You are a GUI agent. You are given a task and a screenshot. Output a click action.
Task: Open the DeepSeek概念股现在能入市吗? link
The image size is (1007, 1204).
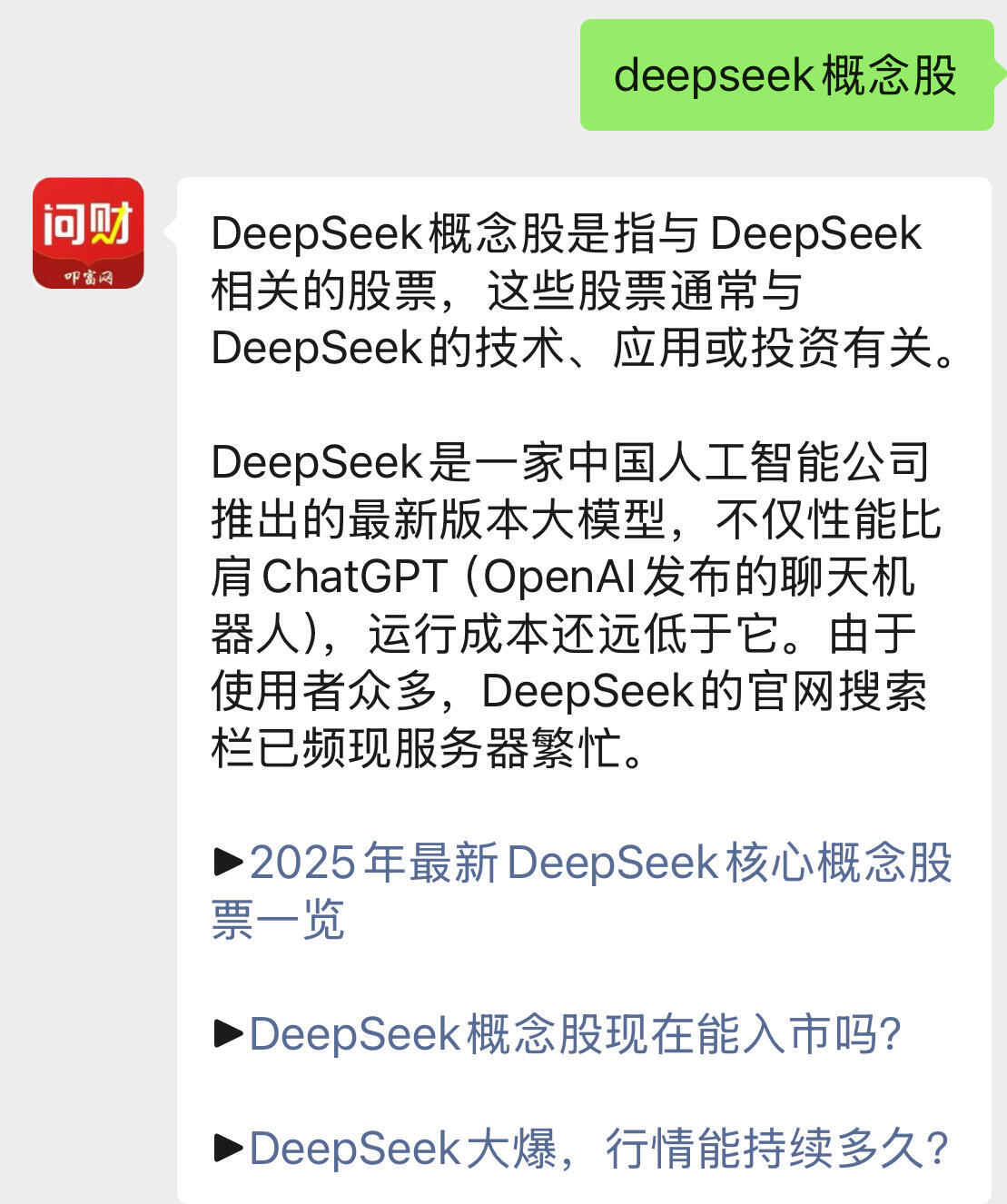point(574,1034)
